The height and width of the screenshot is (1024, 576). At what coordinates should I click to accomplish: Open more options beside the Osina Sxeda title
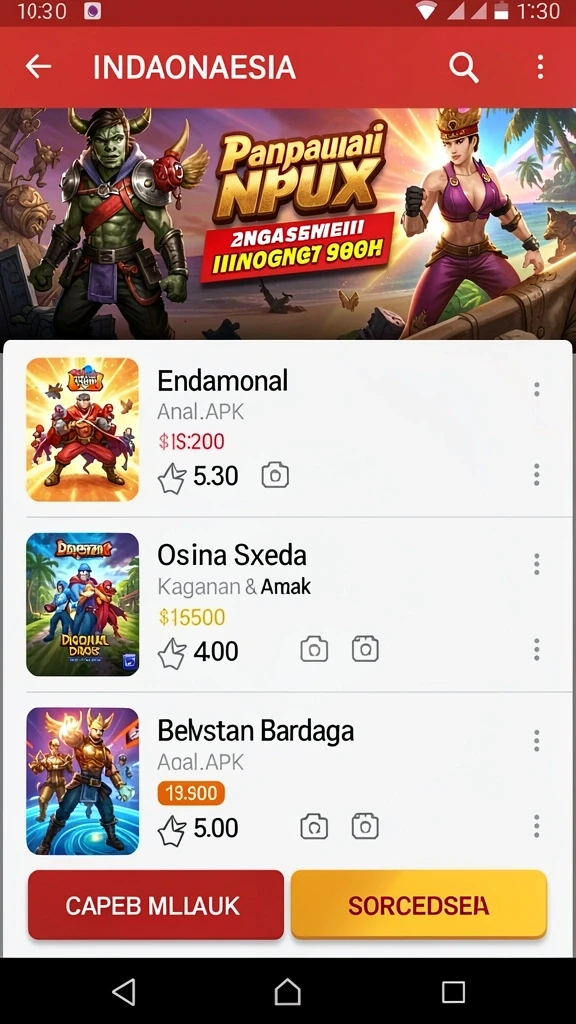[x=537, y=564]
